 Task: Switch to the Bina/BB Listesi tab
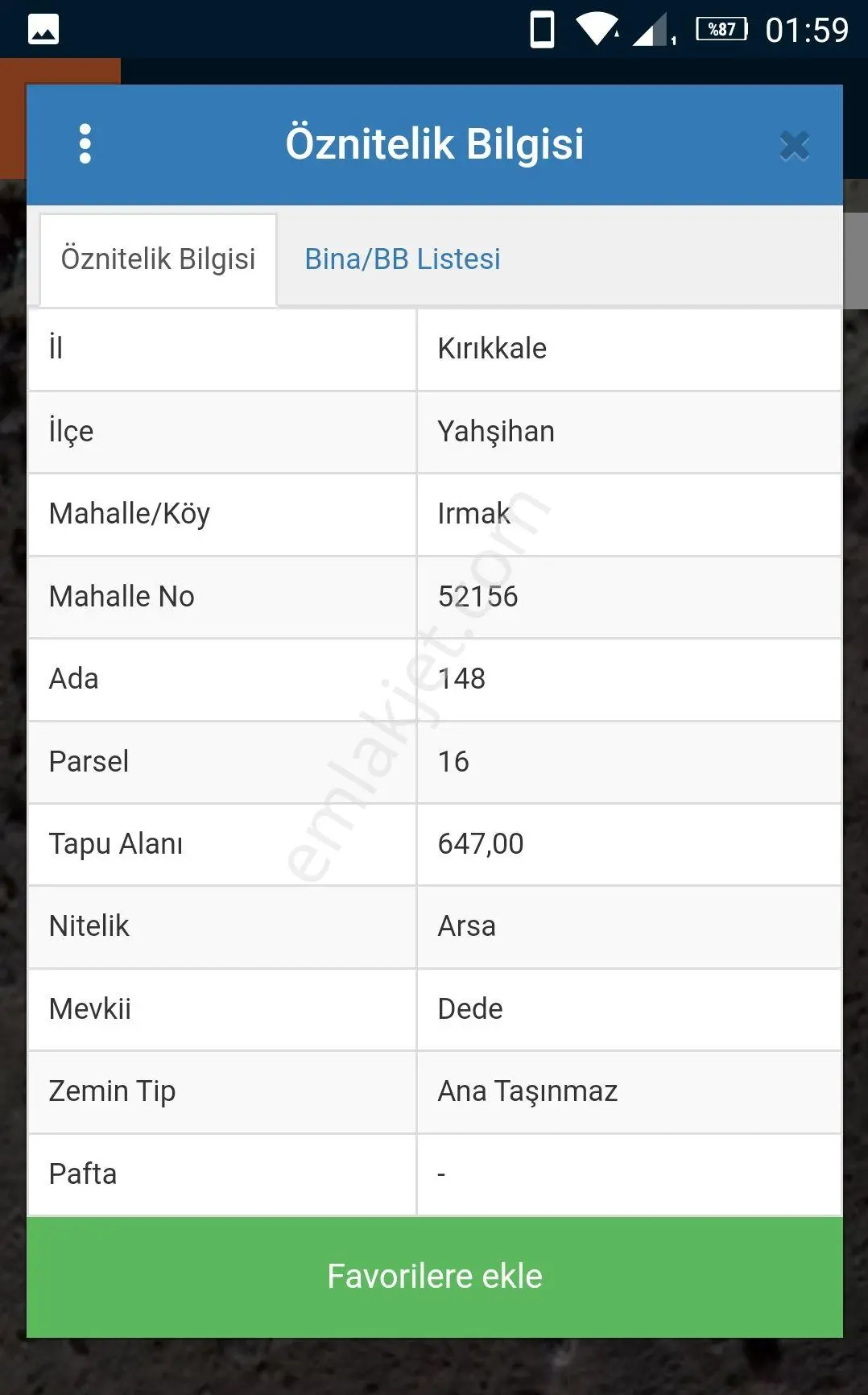tap(403, 259)
